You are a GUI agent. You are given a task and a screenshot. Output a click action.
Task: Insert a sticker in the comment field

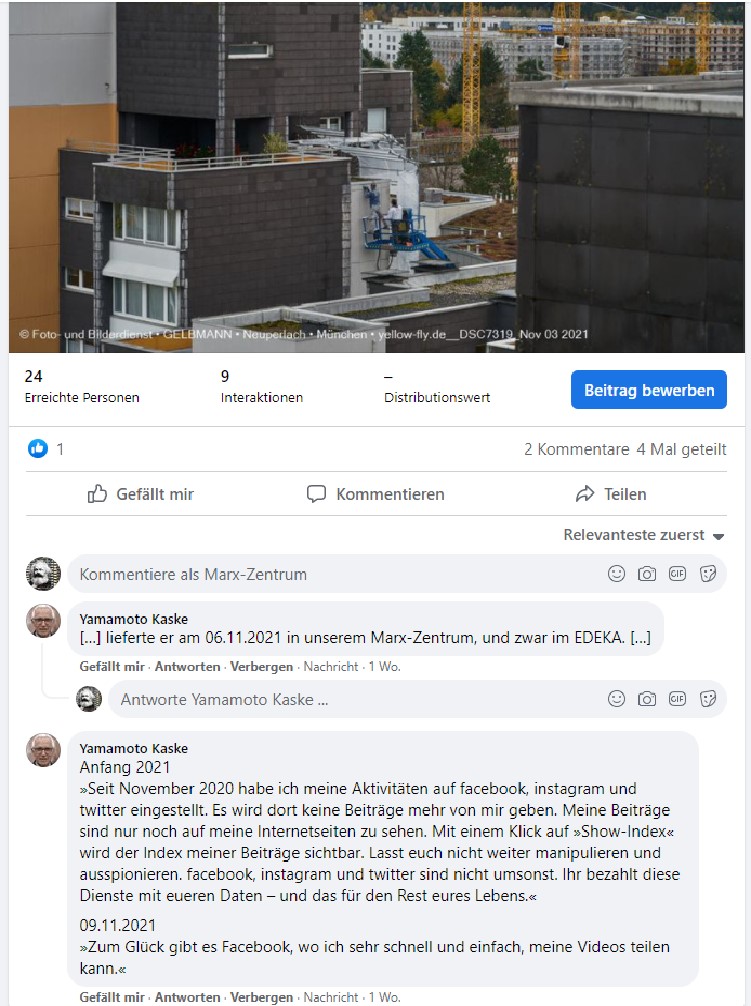(708, 574)
